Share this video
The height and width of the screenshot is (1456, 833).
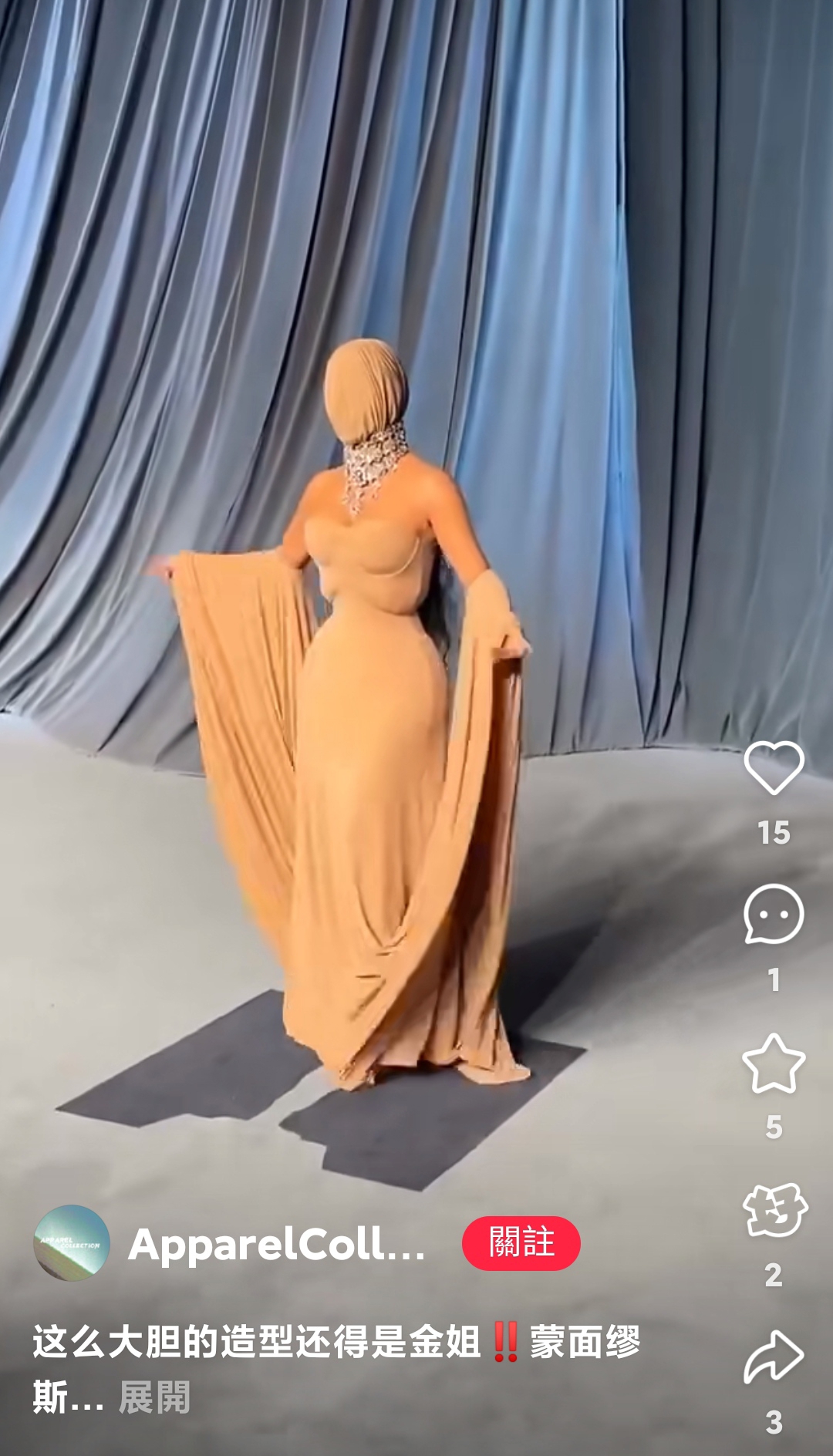click(x=774, y=1357)
